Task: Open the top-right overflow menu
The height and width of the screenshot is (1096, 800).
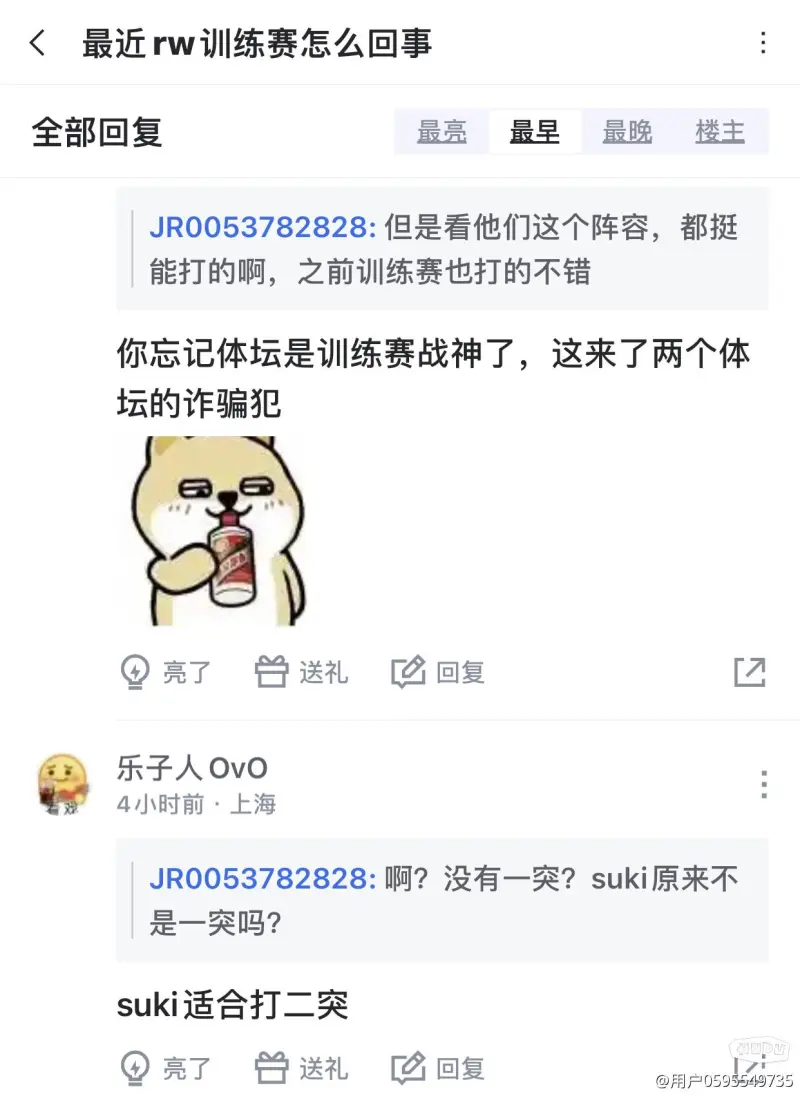Action: [763, 44]
